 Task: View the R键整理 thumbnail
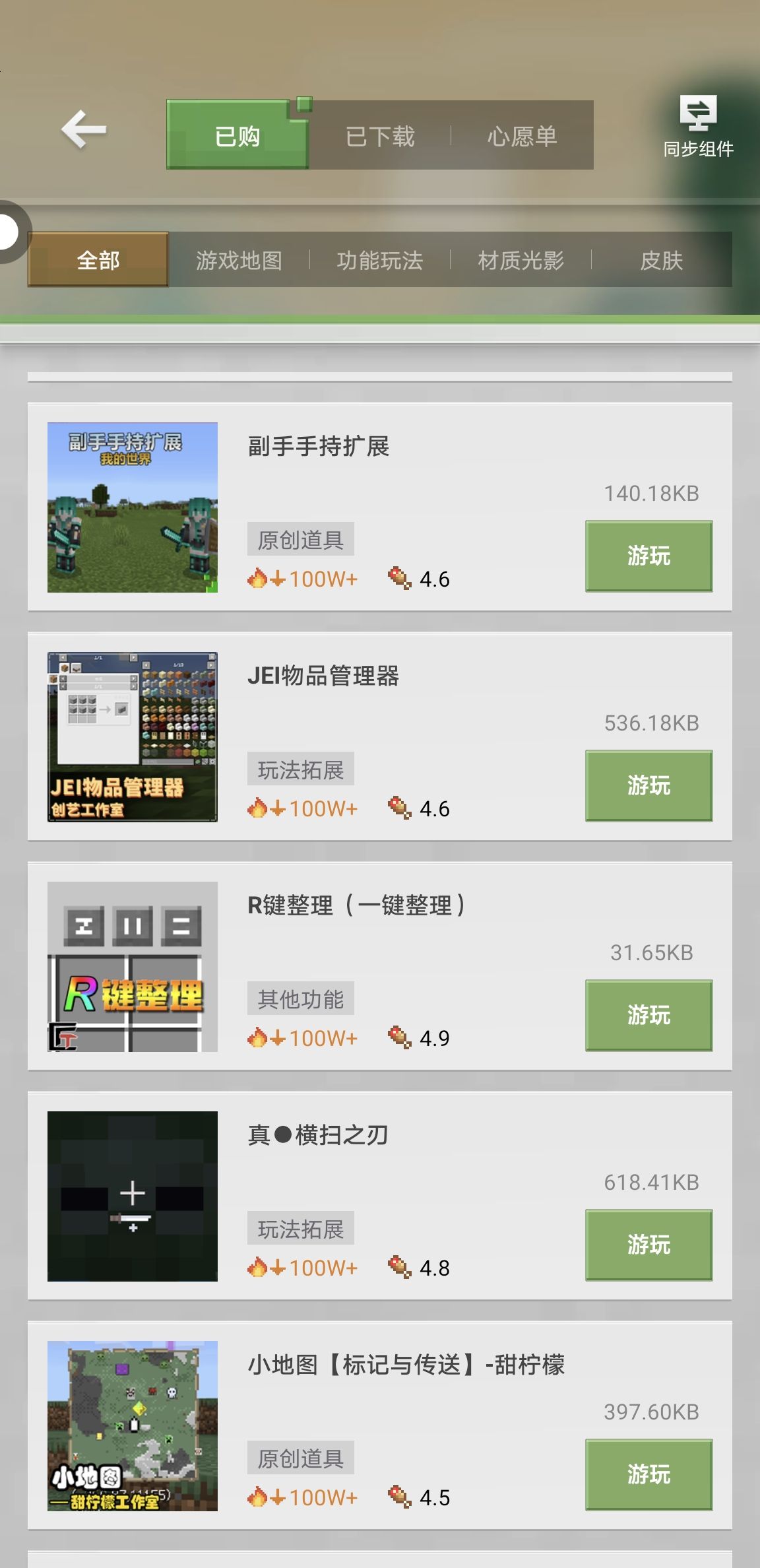tap(133, 967)
